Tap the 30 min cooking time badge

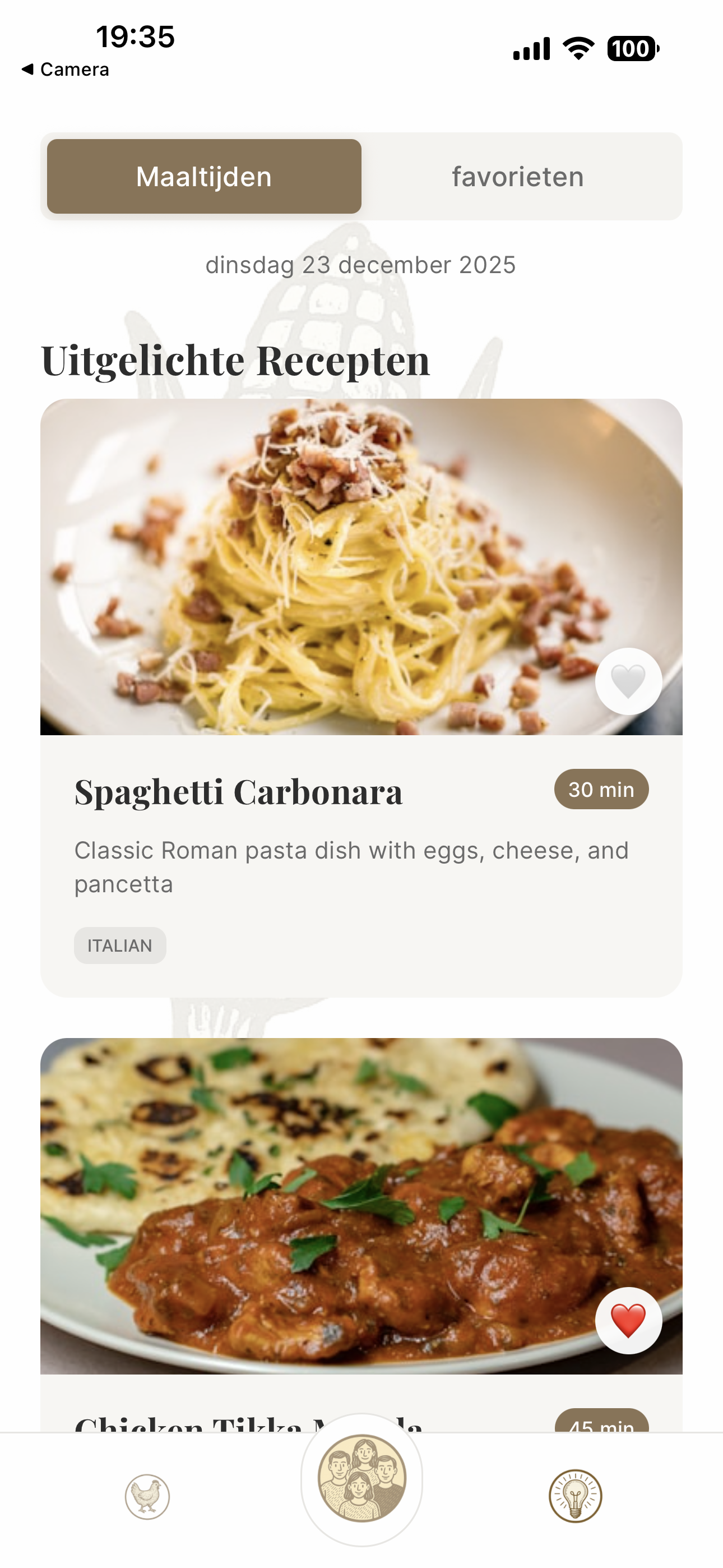pyautogui.click(x=601, y=789)
